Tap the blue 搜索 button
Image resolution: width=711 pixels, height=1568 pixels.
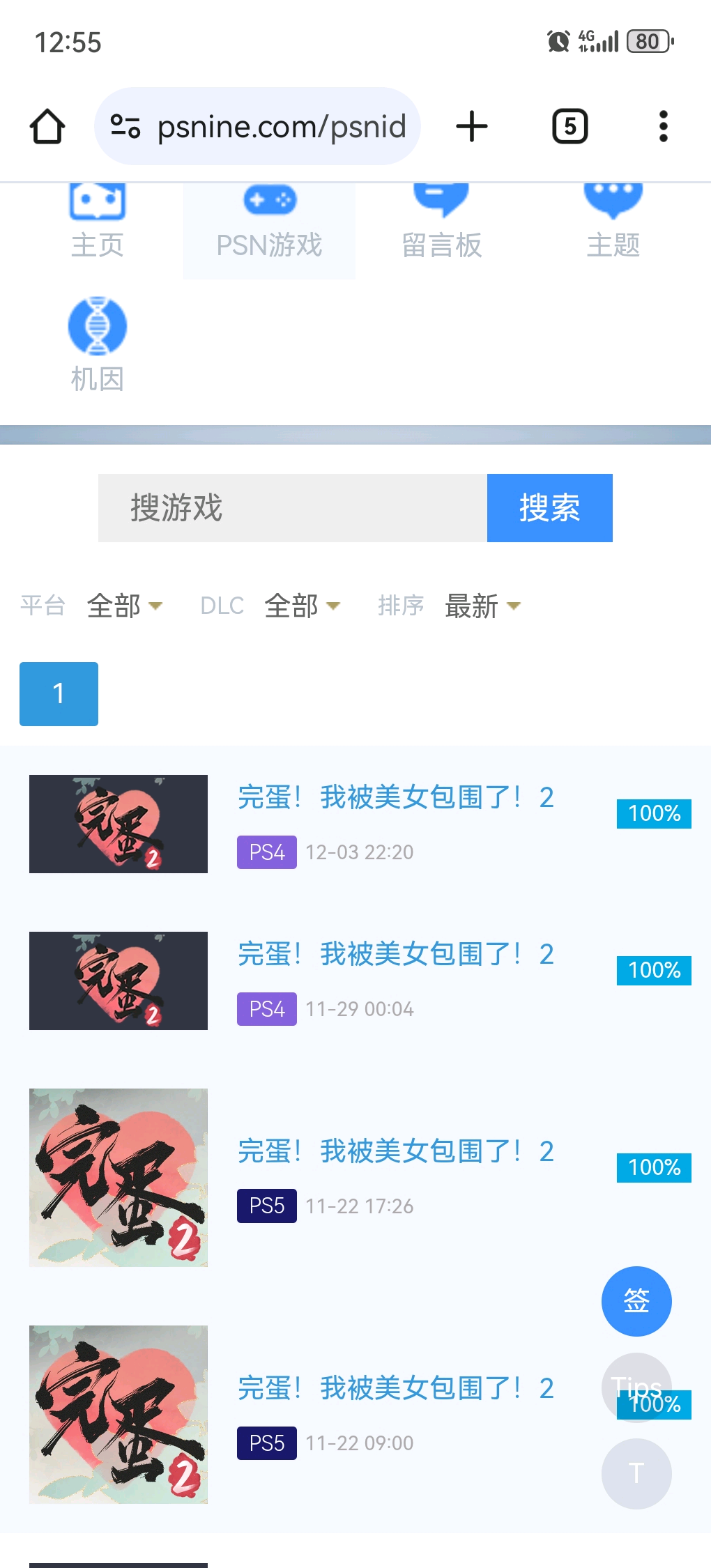coord(549,508)
